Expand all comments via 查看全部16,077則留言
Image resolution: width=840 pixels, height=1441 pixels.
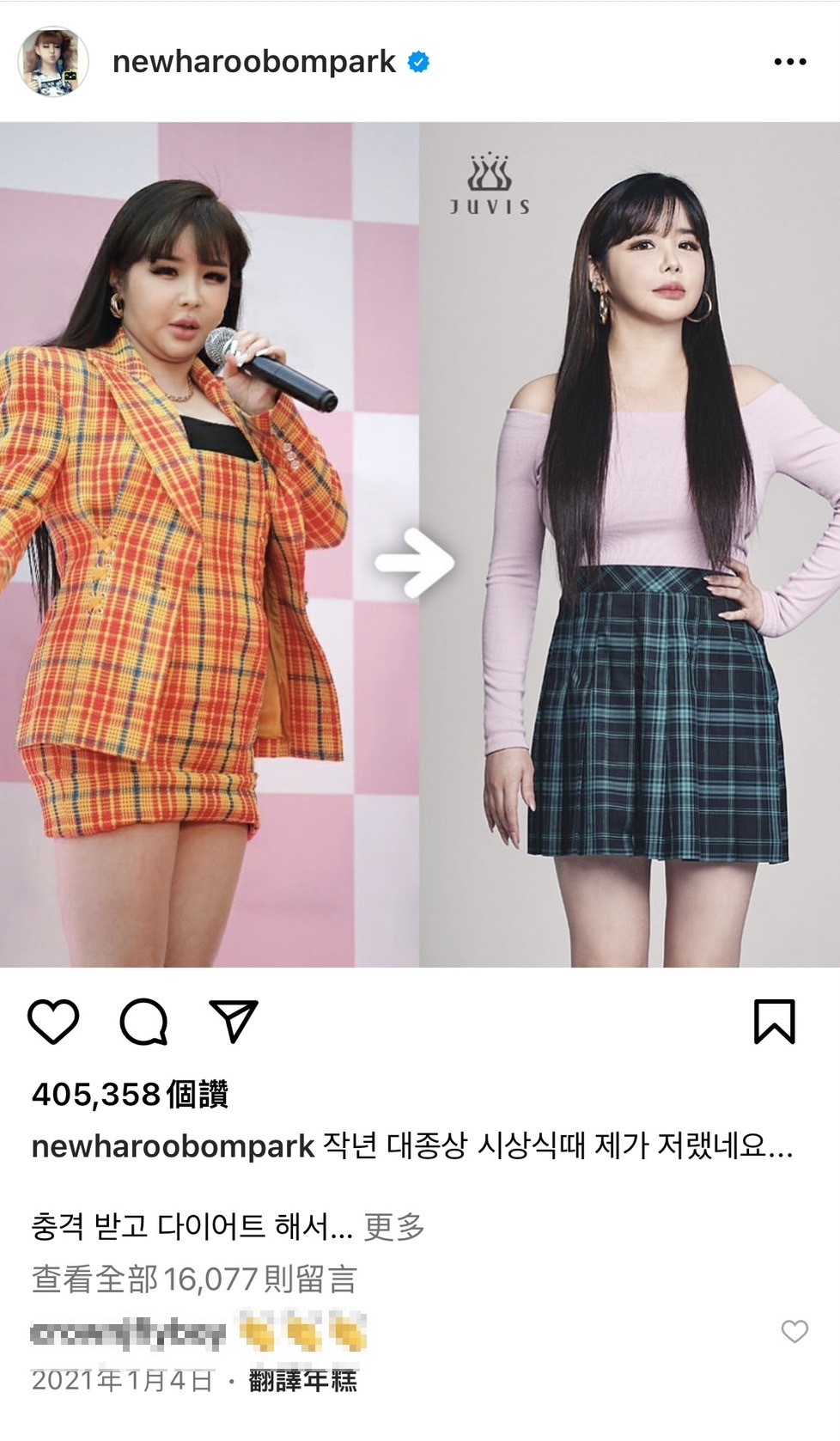(x=197, y=1279)
